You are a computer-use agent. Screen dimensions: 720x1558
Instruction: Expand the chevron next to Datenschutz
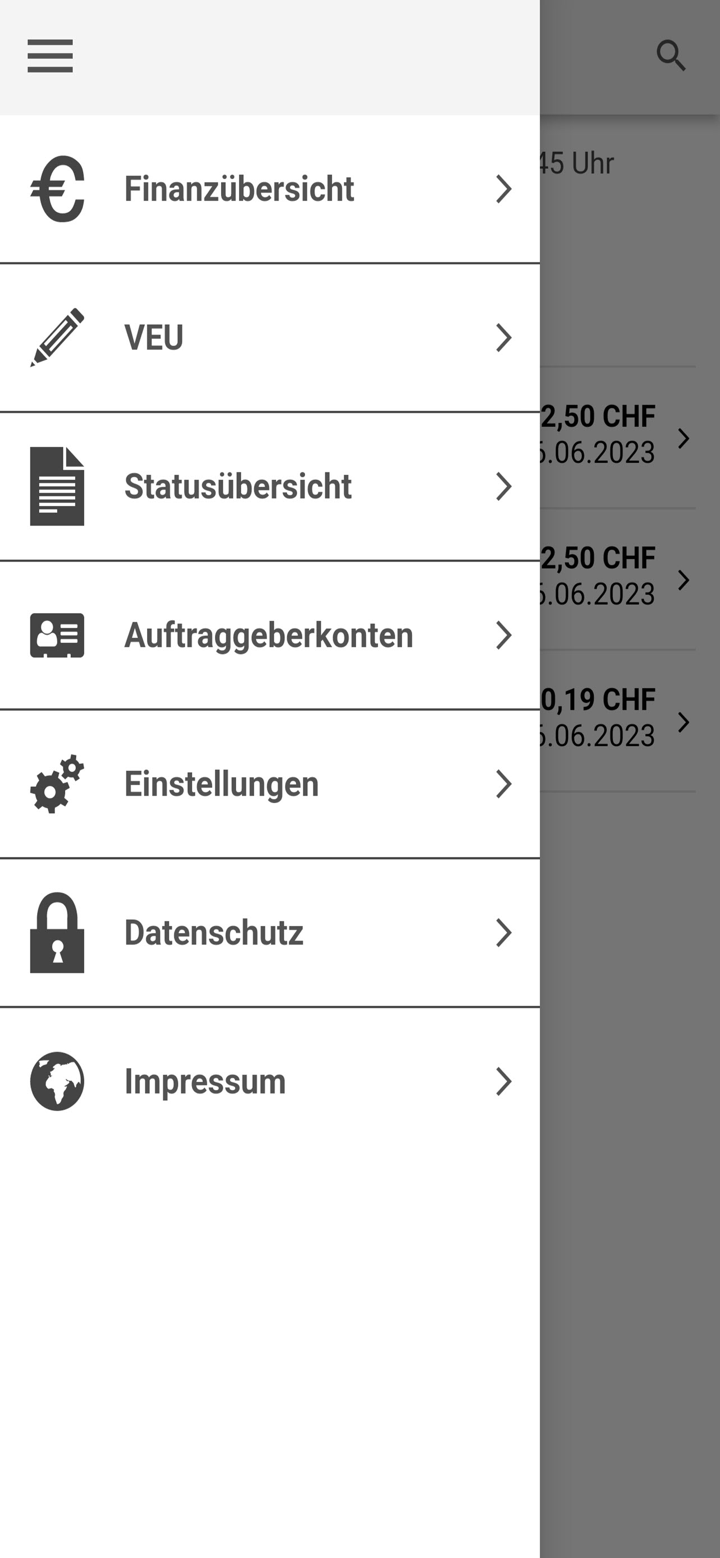point(503,932)
